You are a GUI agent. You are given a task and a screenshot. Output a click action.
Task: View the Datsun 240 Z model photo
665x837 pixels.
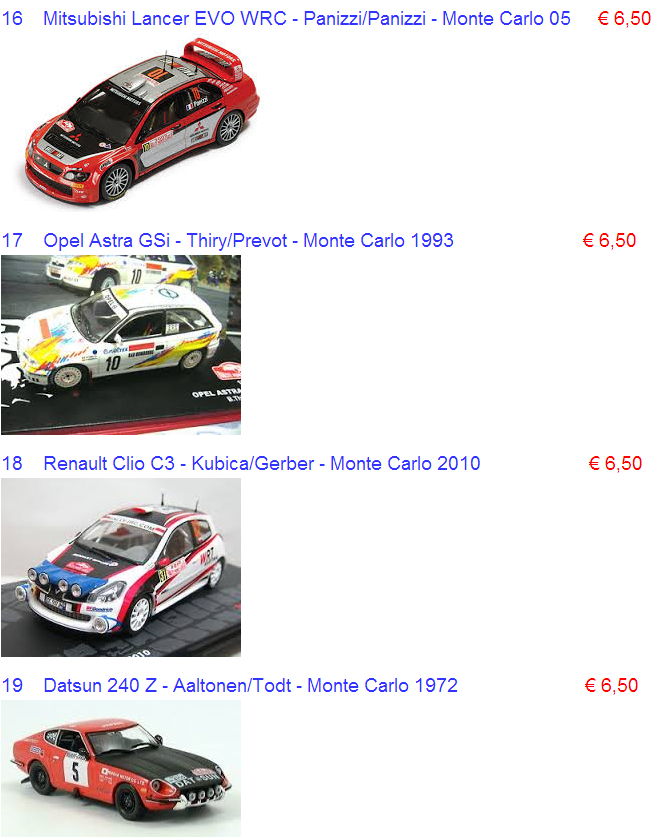pos(121,768)
